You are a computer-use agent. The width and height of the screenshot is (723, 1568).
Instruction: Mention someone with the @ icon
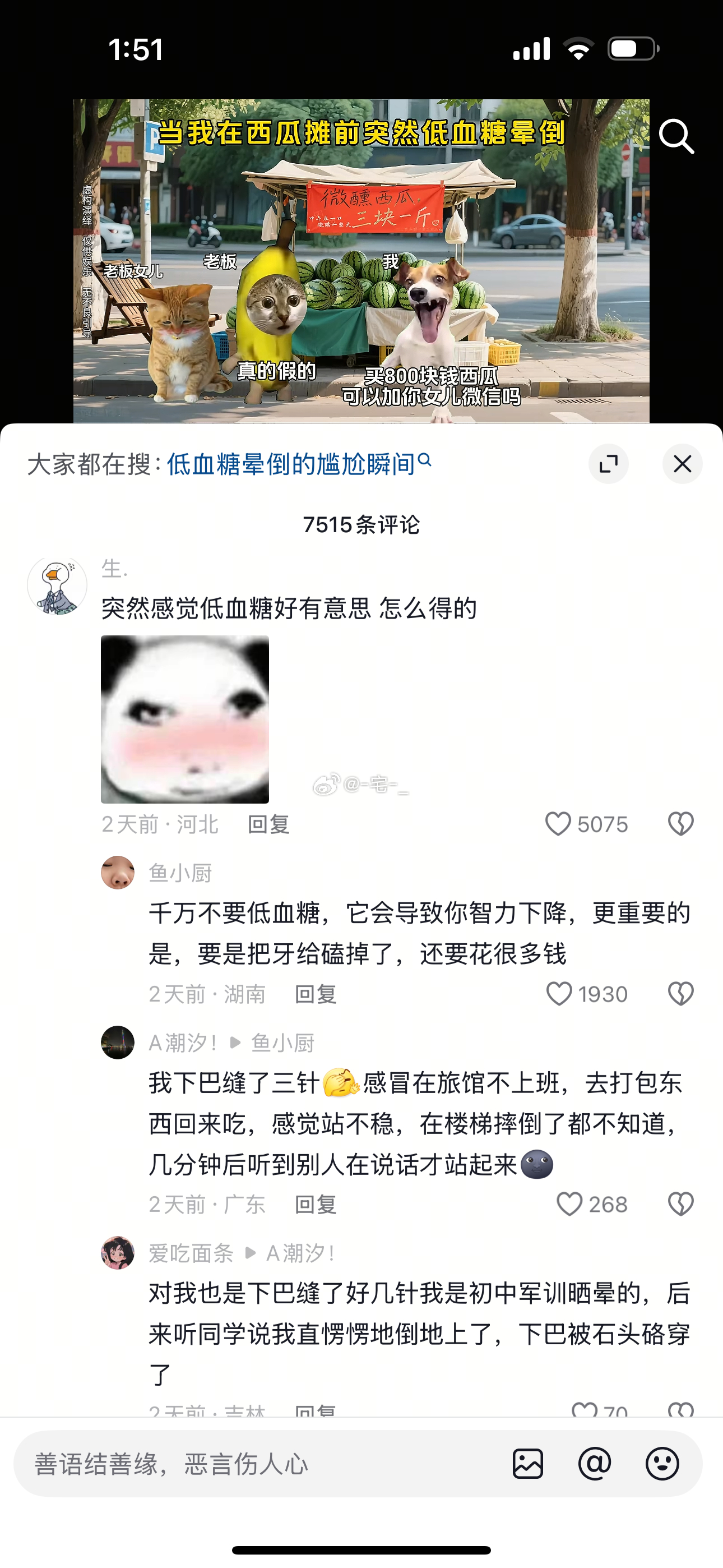pos(595,1463)
